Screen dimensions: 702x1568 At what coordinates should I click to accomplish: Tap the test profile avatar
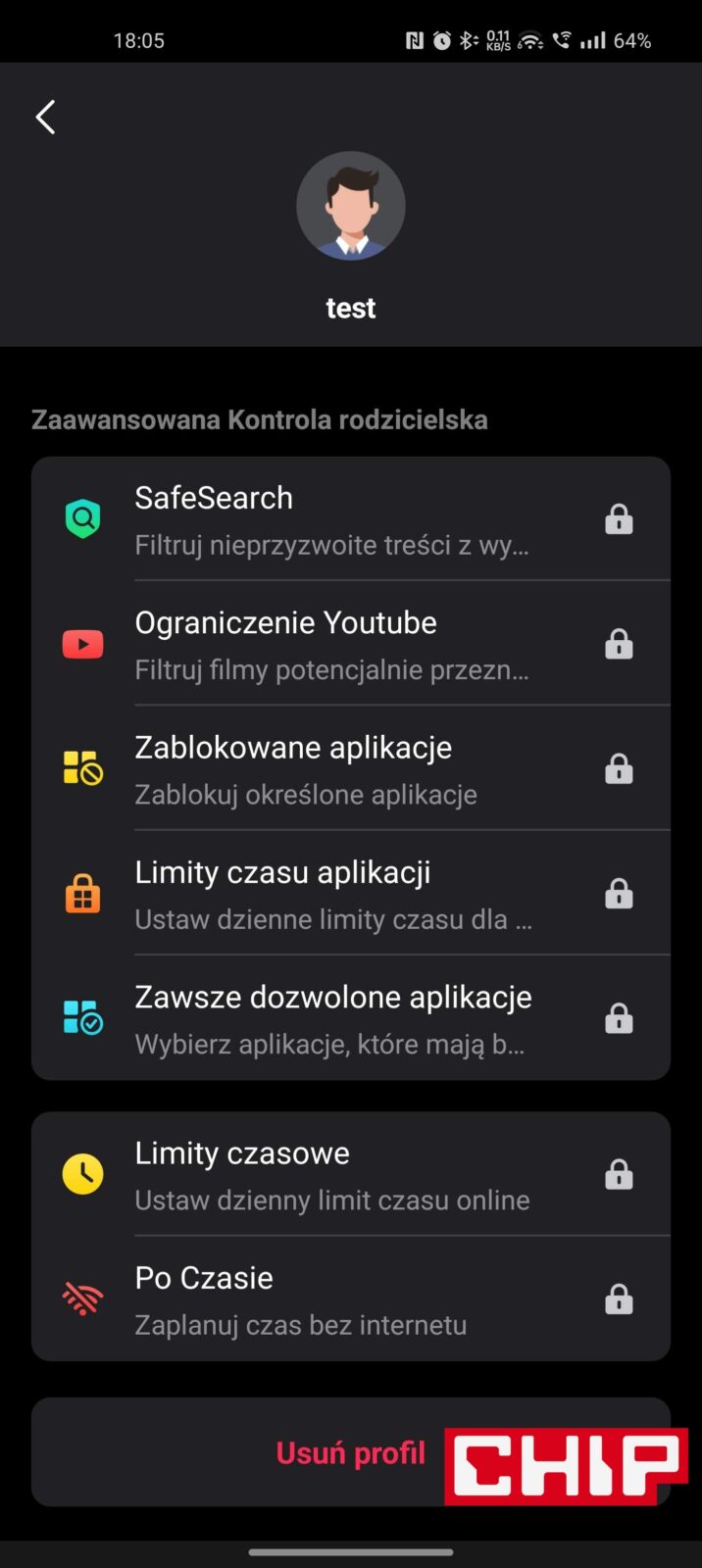click(x=351, y=206)
